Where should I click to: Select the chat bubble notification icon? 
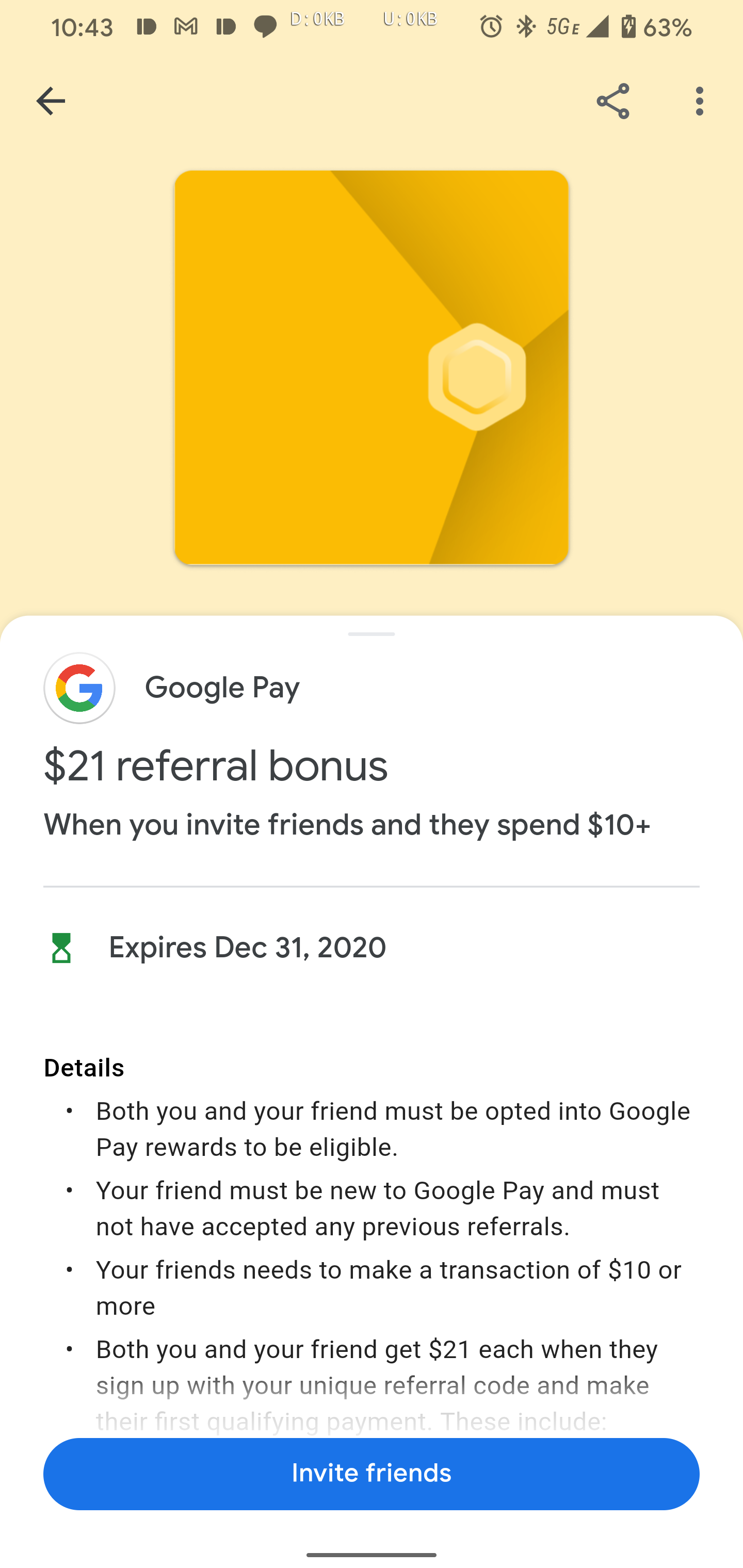click(x=266, y=26)
